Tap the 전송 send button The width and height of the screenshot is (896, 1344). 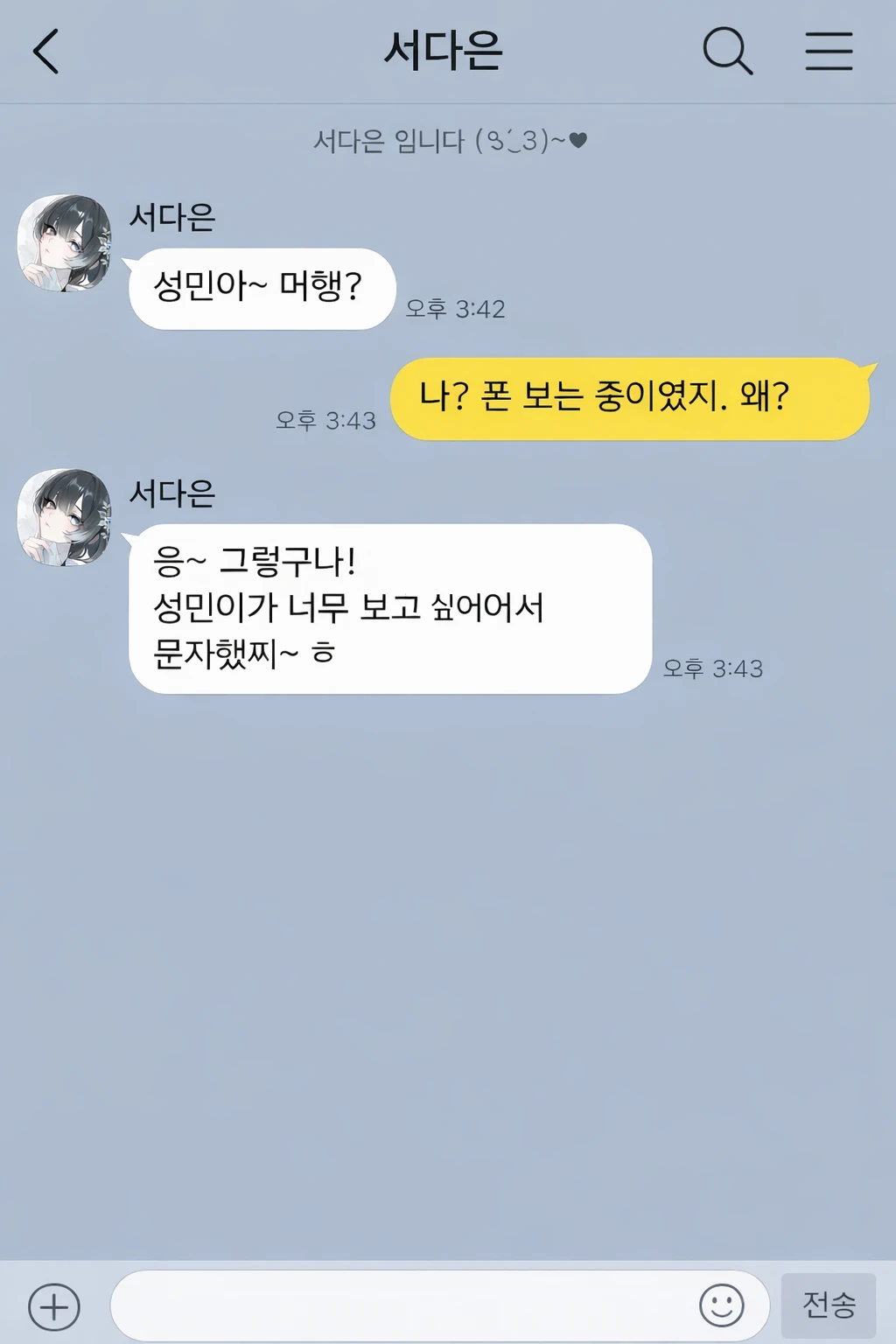click(829, 1305)
